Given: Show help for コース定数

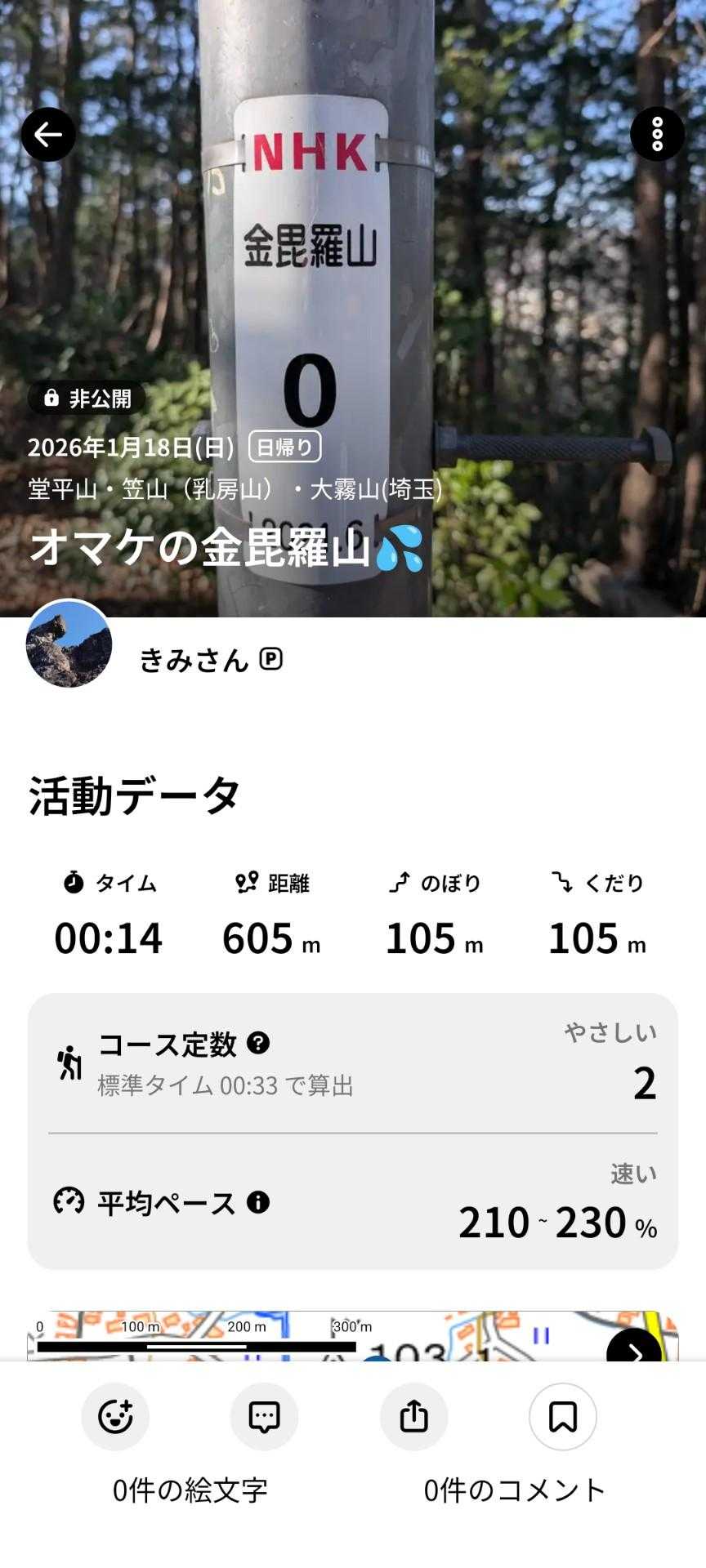Looking at the screenshot, I should point(258,1043).
